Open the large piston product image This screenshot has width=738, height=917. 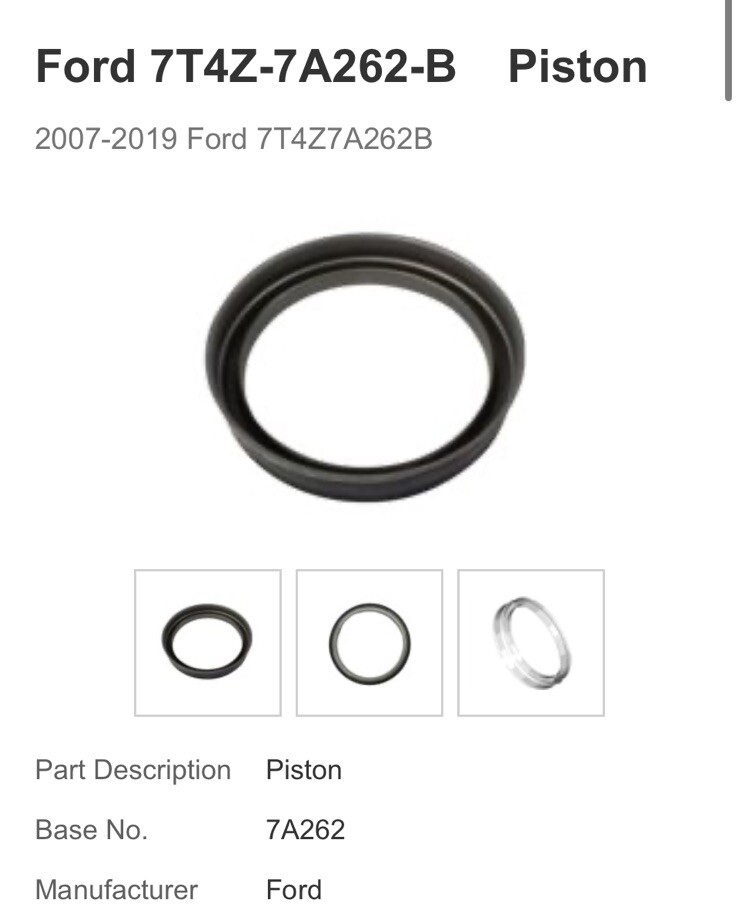pos(365,367)
